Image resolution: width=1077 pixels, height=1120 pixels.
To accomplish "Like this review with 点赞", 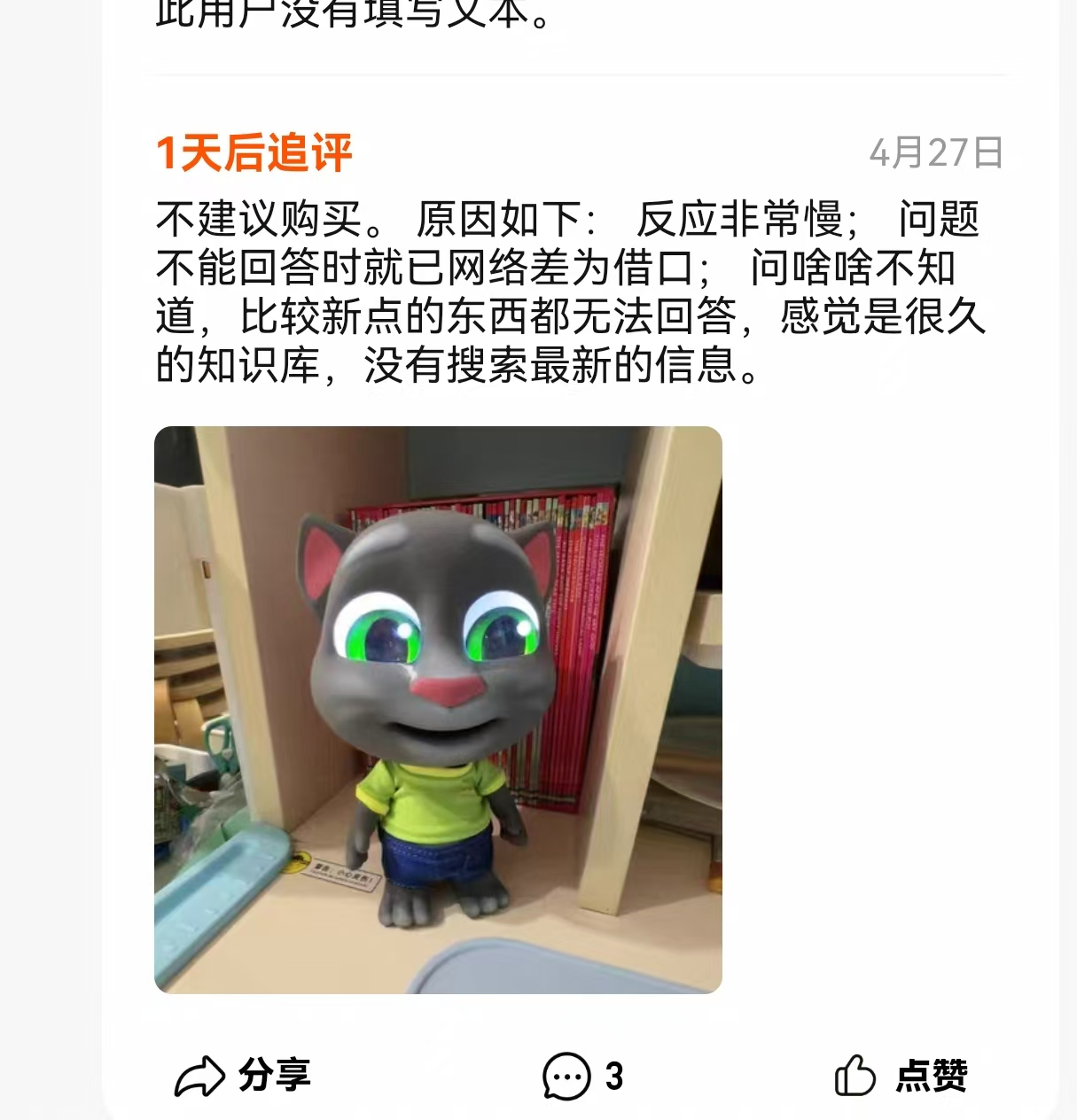I will 901,1076.
